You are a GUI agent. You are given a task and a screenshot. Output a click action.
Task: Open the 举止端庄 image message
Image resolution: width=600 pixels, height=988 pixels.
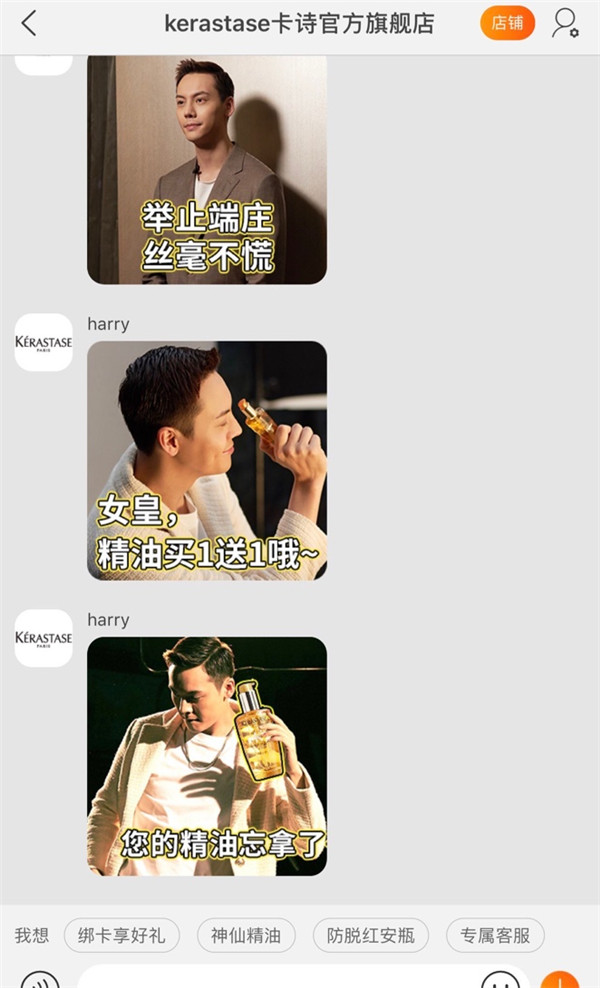[207, 168]
